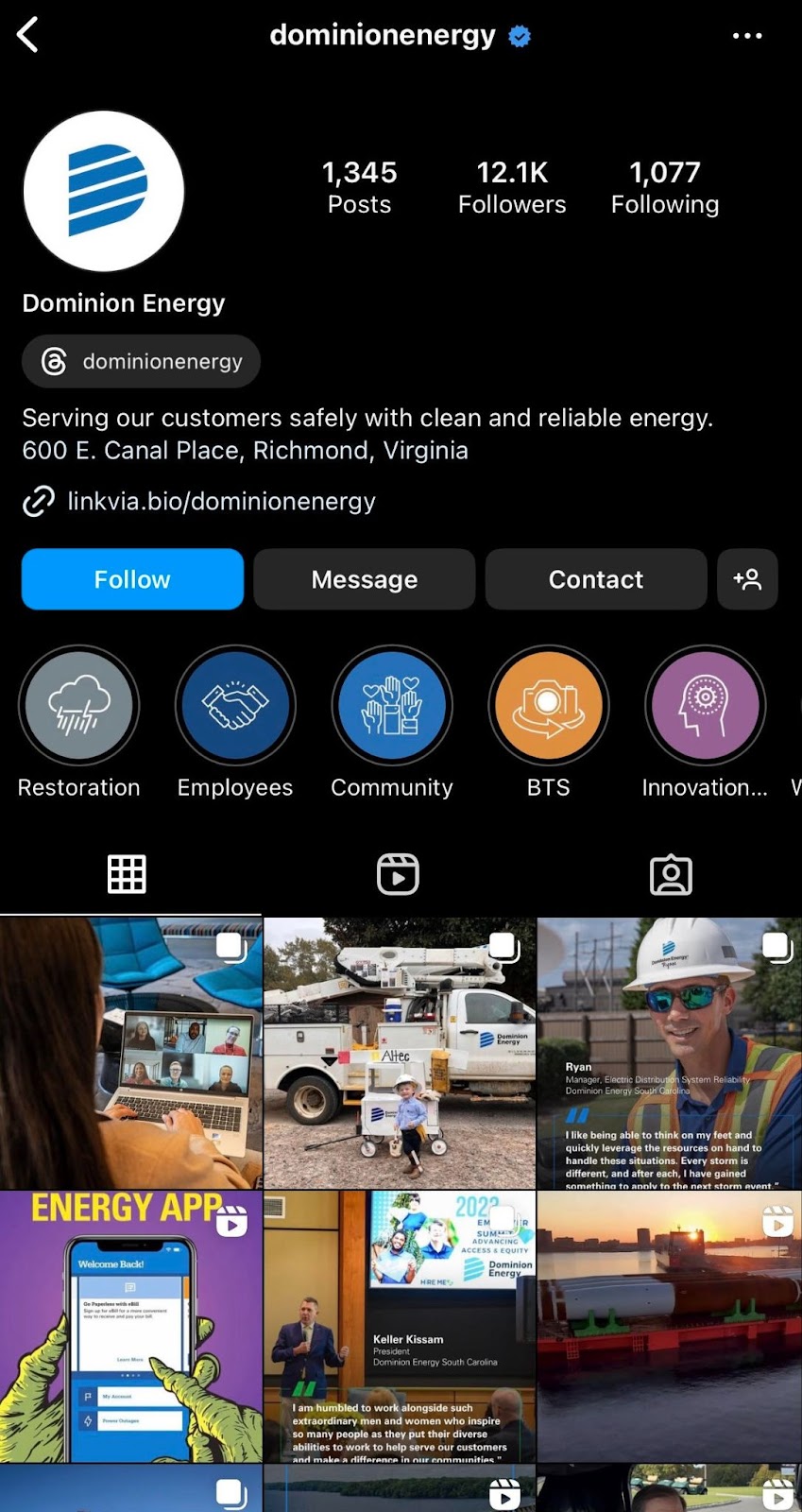Open the Contact options
This screenshot has width=802, height=1512.
click(x=595, y=579)
